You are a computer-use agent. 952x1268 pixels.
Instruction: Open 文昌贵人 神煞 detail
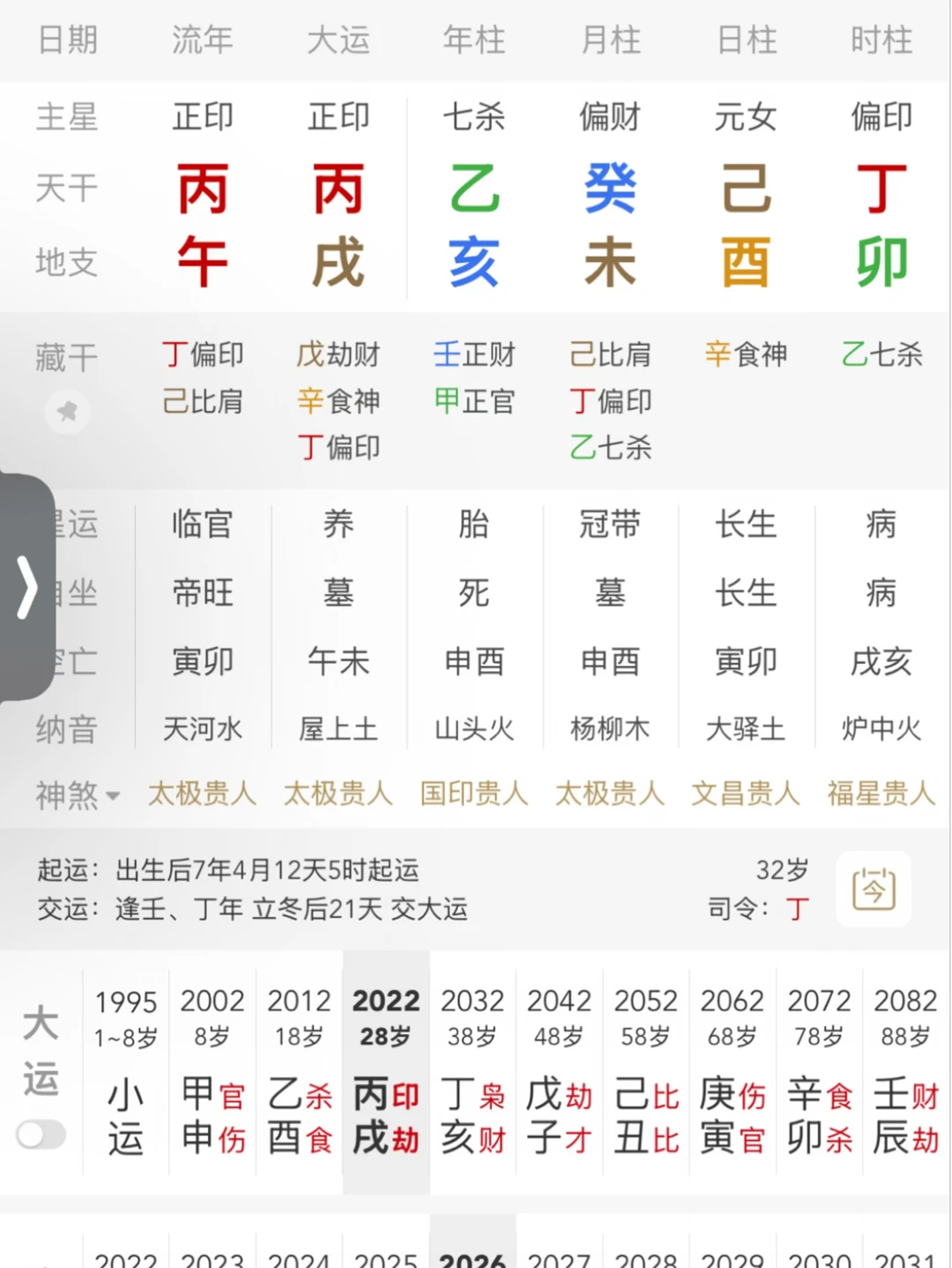coord(746,794)
